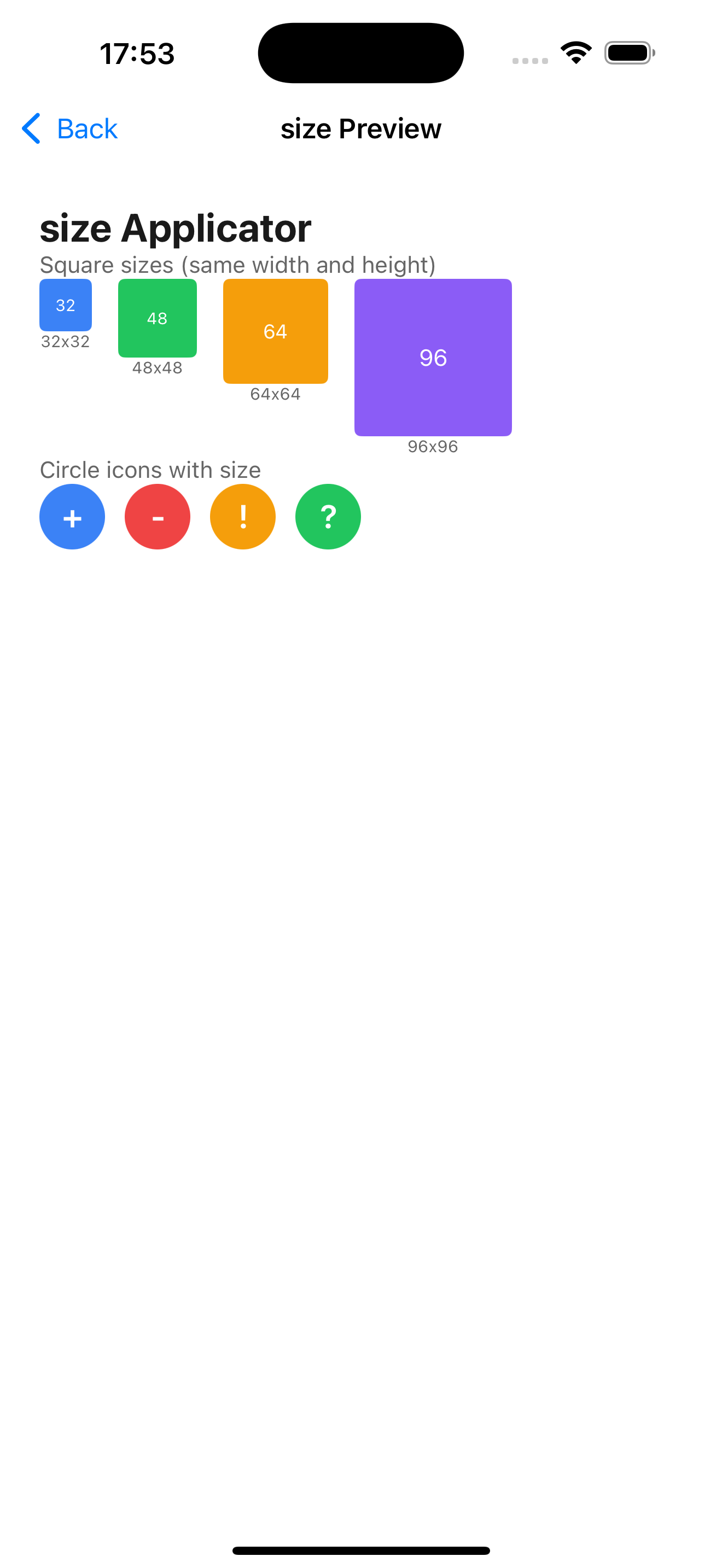Select the orange exclamation circle icon
Viewport: 722px width, 1568px height.
coord(242,517)
